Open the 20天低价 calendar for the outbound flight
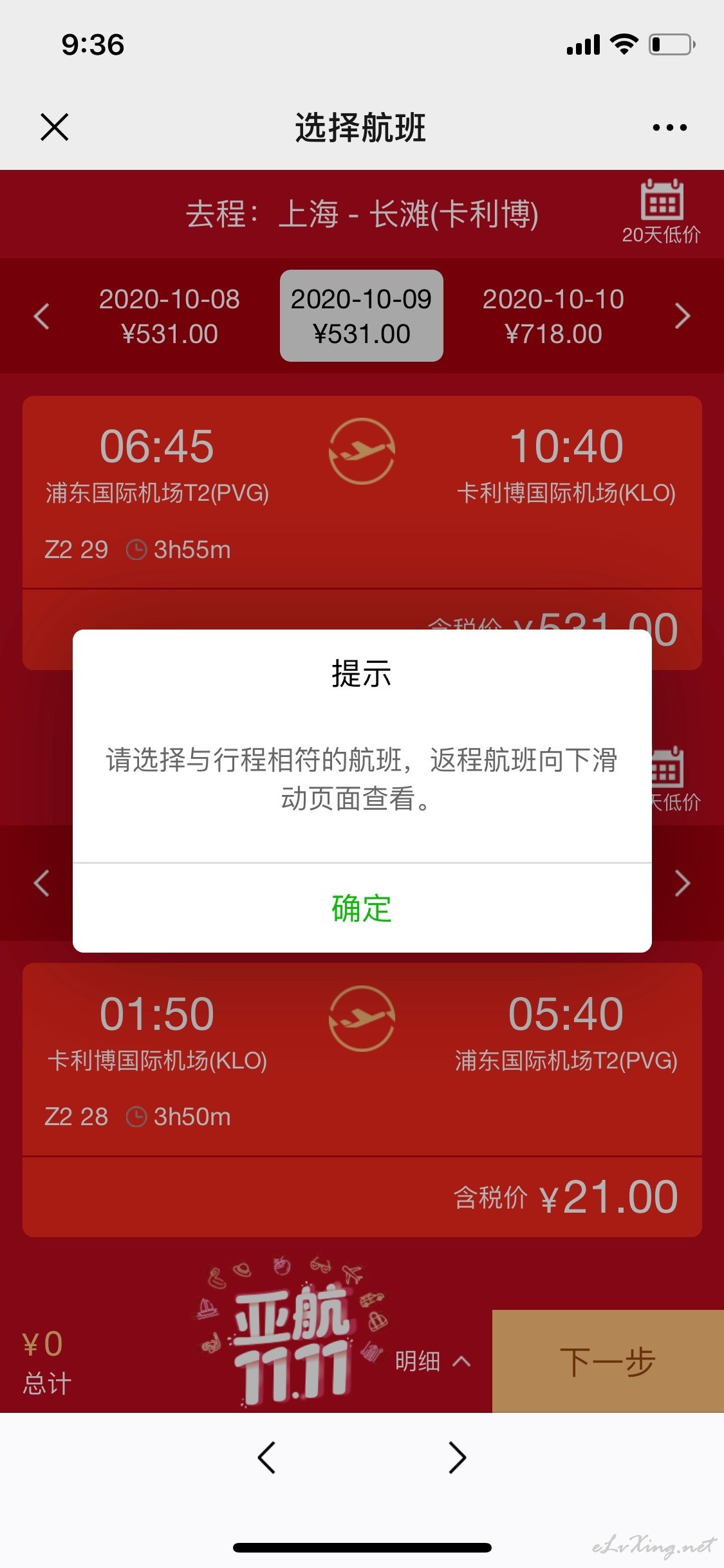This screenshot has height=1568, width=724. coord(662,212)
